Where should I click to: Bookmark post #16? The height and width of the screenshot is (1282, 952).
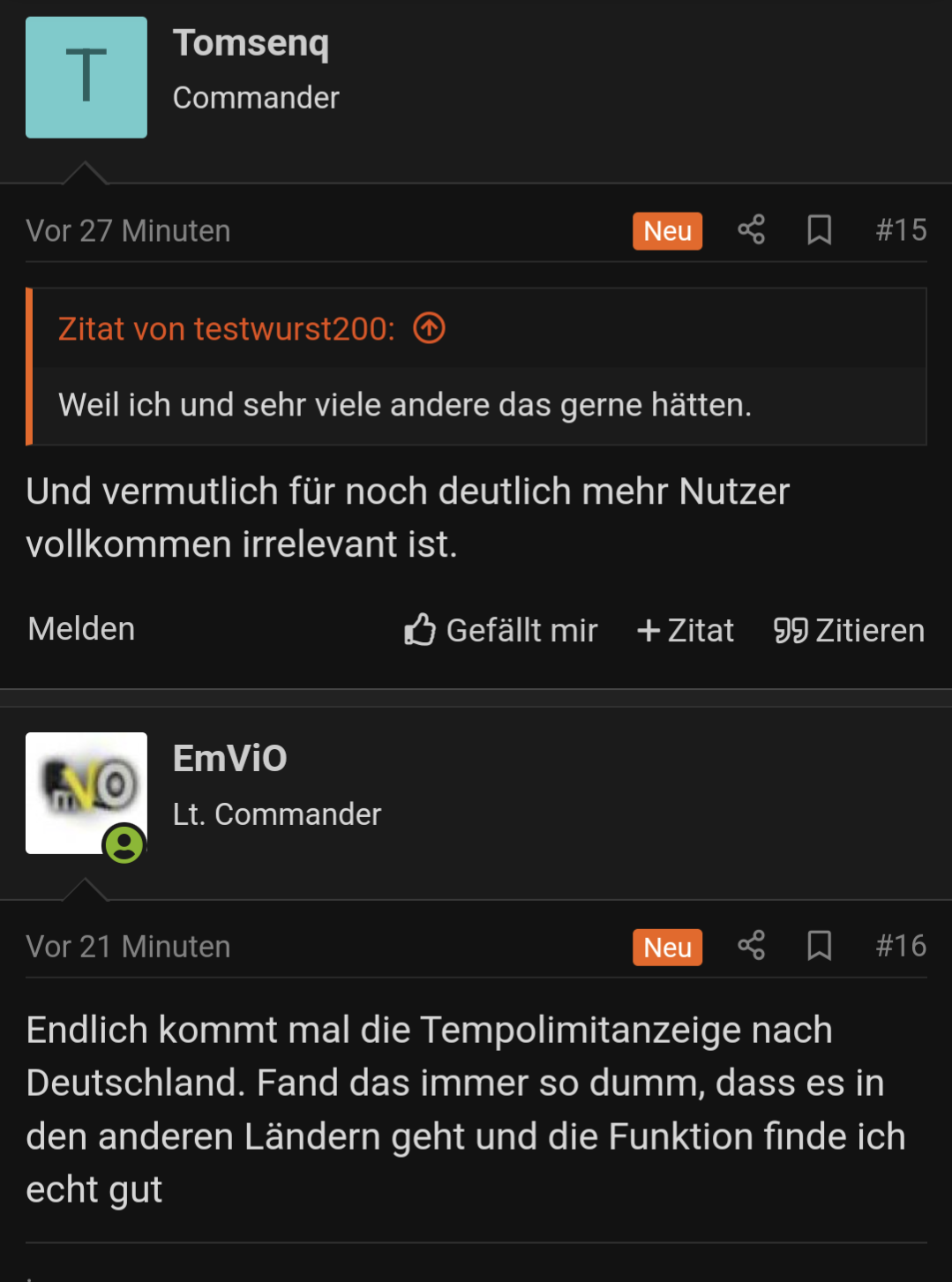[819, 946]
